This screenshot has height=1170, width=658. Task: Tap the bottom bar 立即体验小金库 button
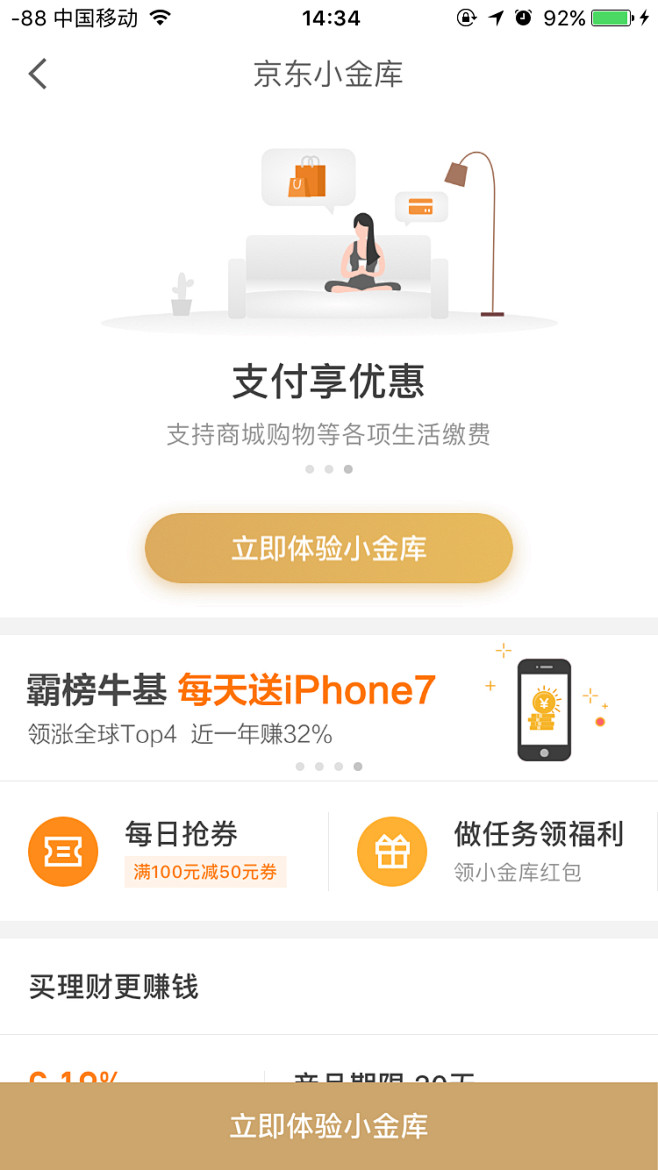(329, 1126)
